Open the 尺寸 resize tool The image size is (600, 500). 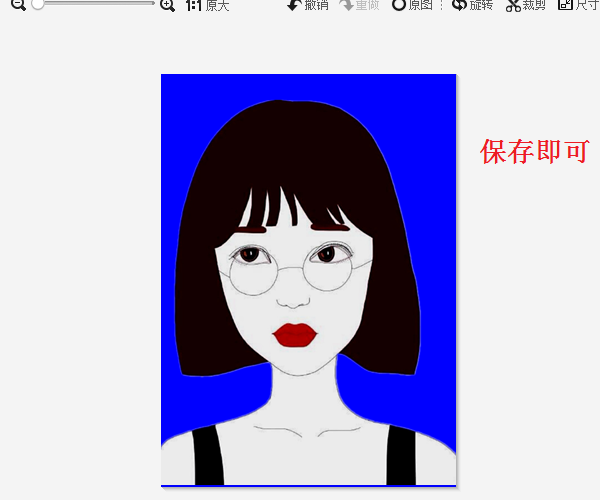(x=578, y=5)
